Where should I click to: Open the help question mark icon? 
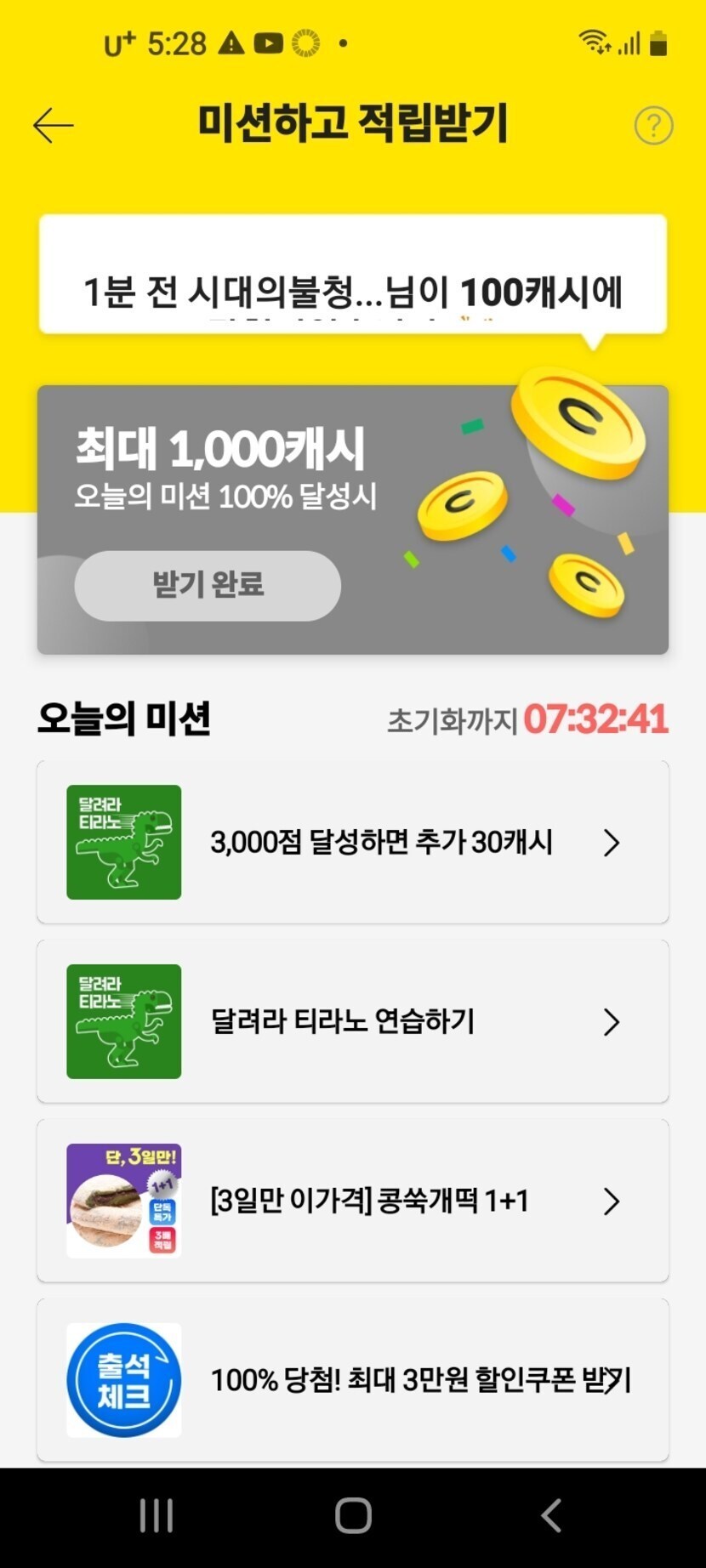(653, 126)
